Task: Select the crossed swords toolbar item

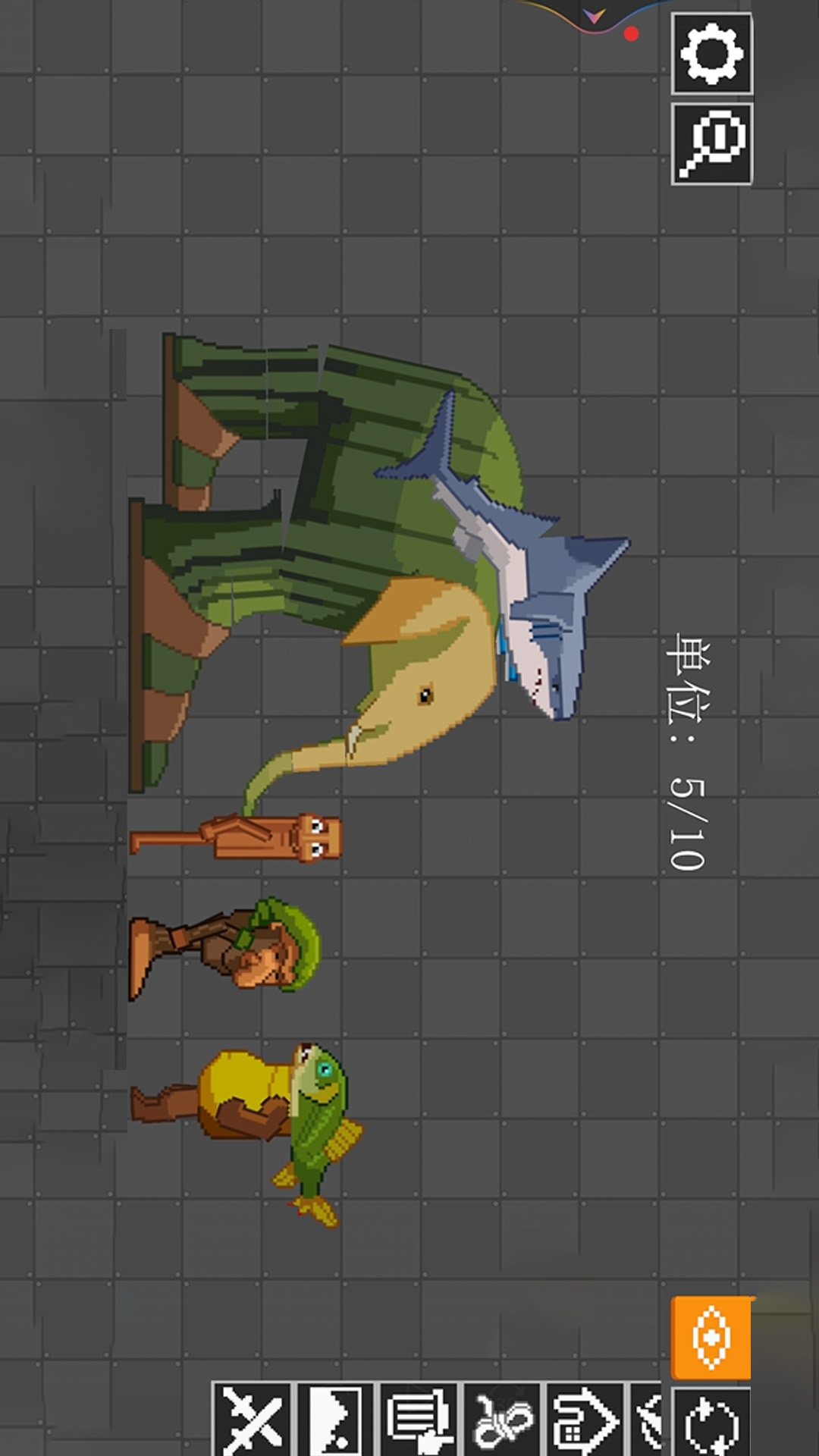Action: [x=252, y=1420]
